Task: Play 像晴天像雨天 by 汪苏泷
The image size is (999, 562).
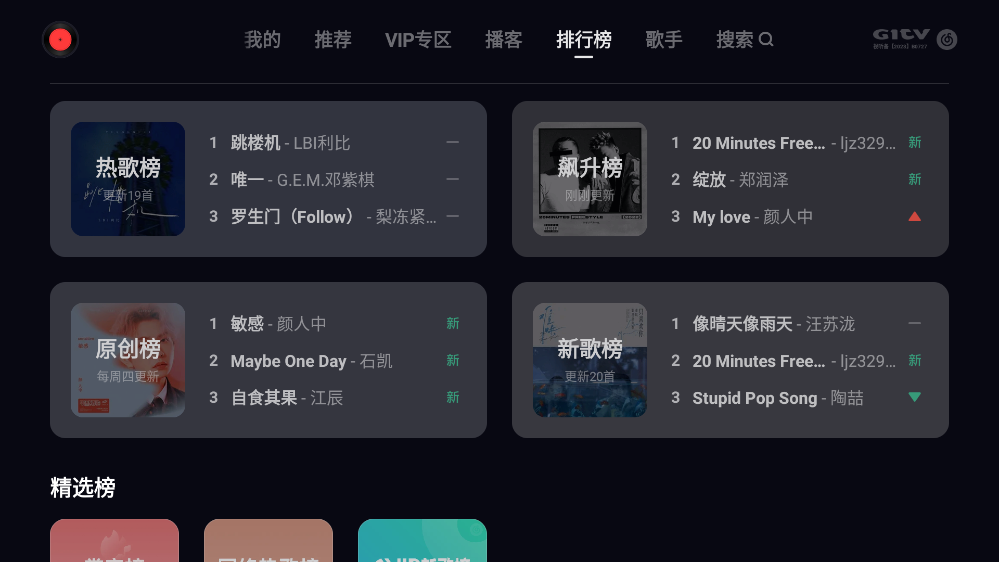Action: pos(773,324)
